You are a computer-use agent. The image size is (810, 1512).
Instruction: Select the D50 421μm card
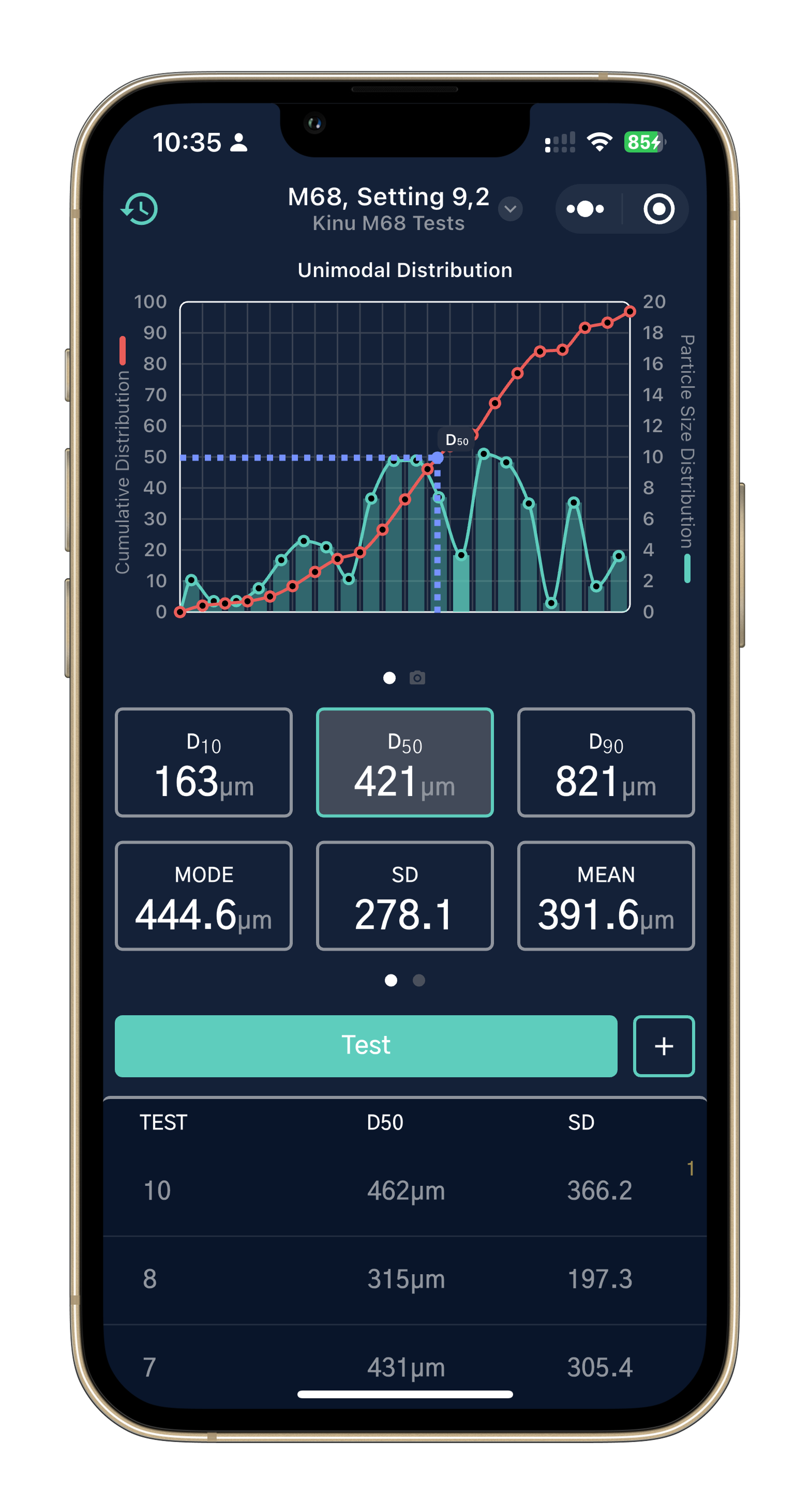pos(404,762)
